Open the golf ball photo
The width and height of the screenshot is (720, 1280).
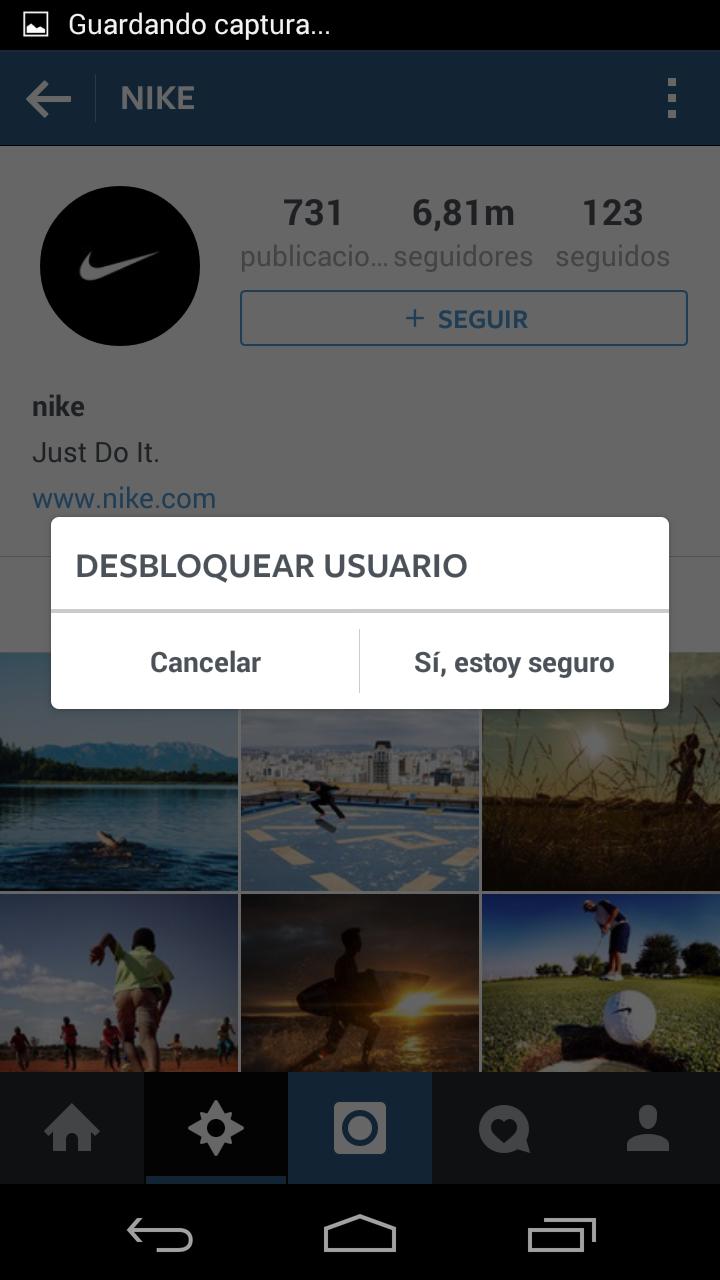point(600,982)
